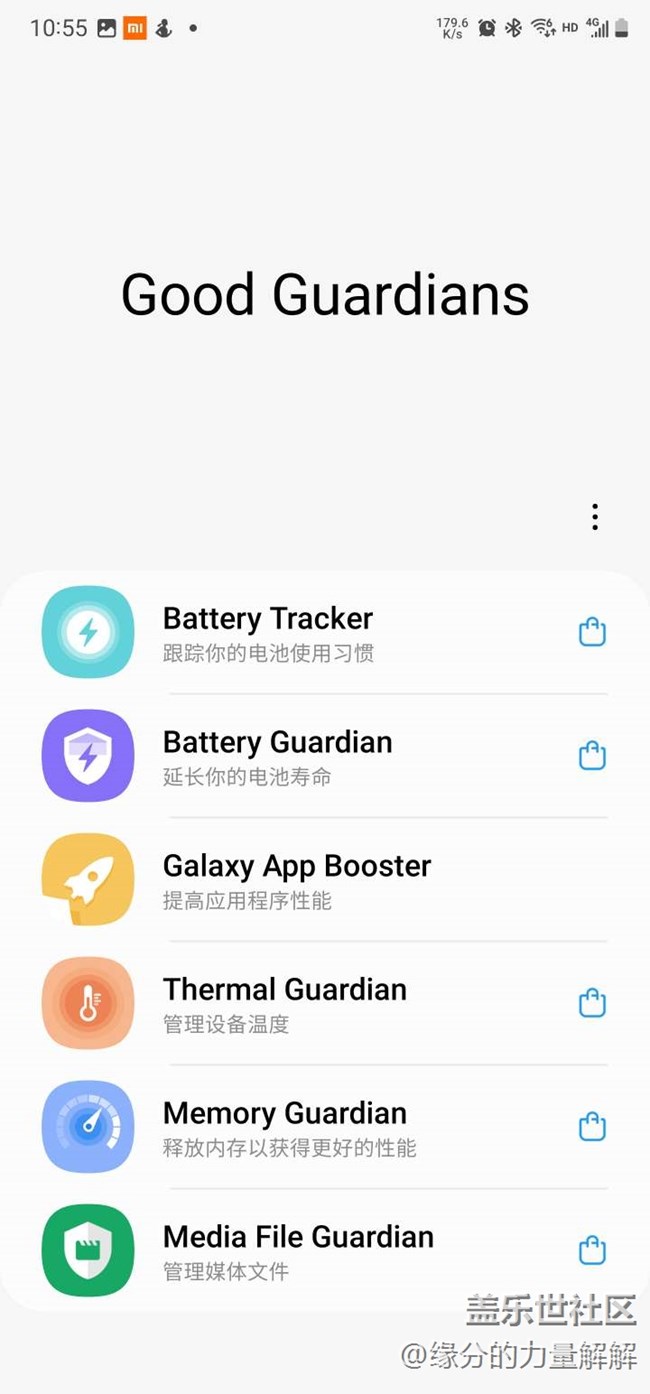The height and width of the screenshot is (1394, 650).
Task: Open the Media File Guardian row
Action: tap(300, 1251)
